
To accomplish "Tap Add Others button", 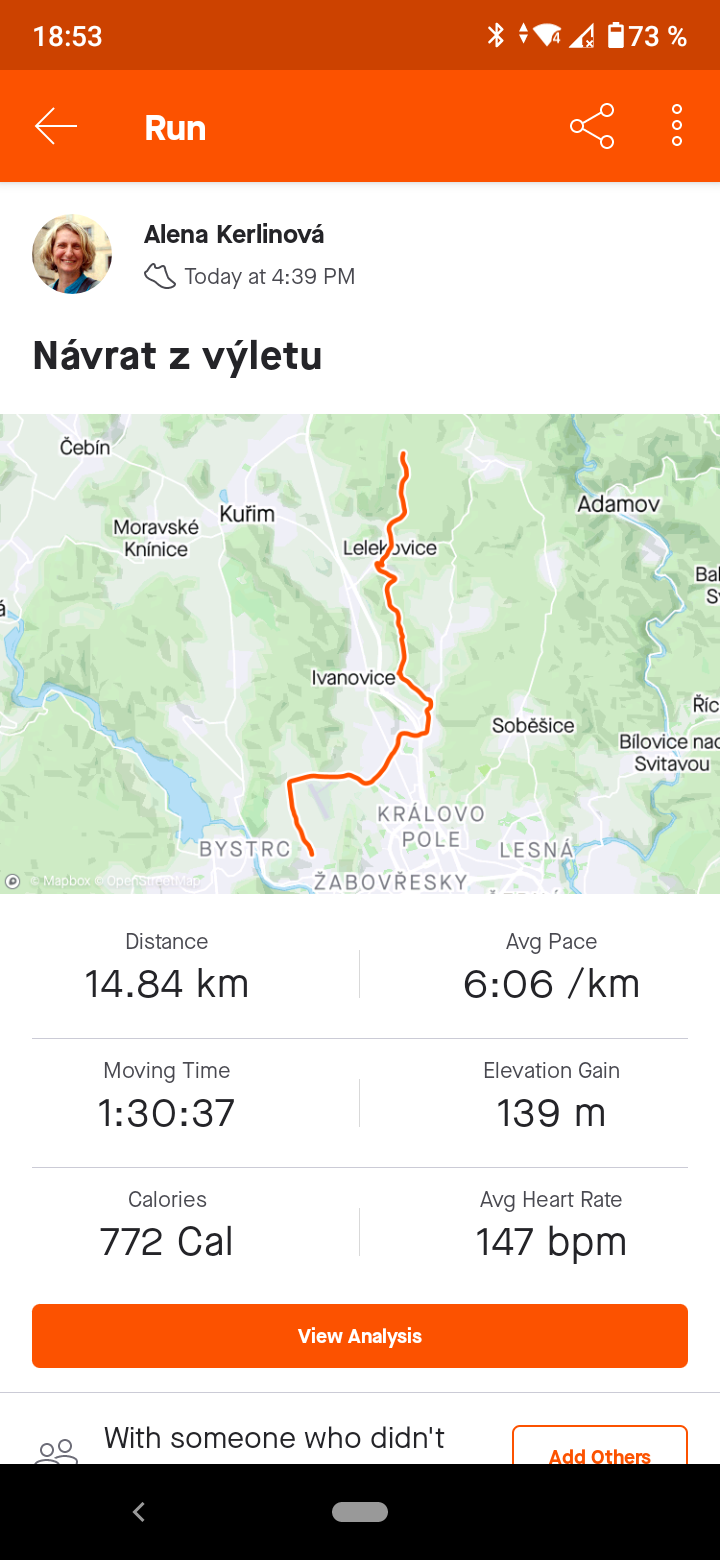I will pyautogui.click(x=600, y=1446).
